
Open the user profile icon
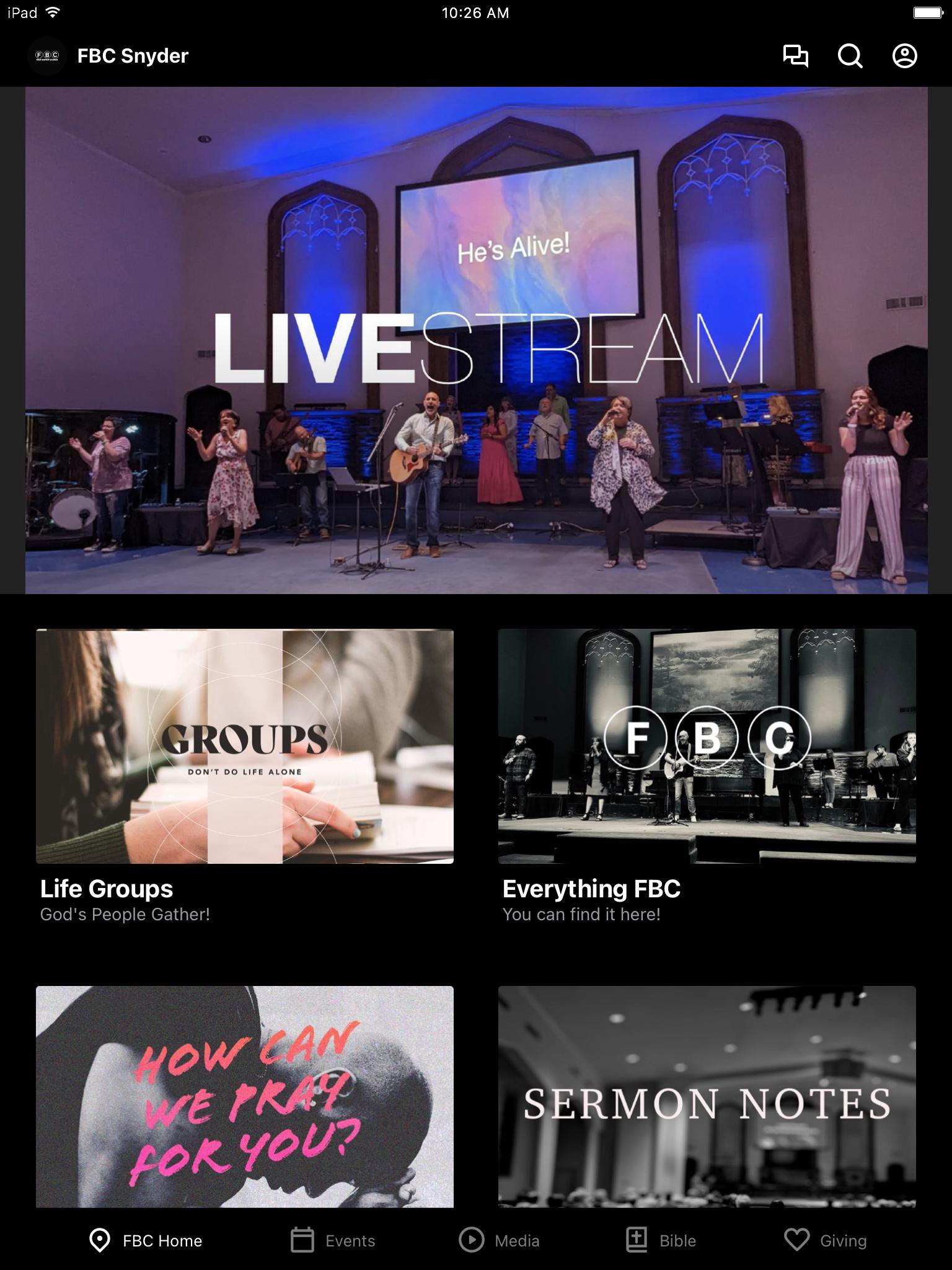coord(904,56)
